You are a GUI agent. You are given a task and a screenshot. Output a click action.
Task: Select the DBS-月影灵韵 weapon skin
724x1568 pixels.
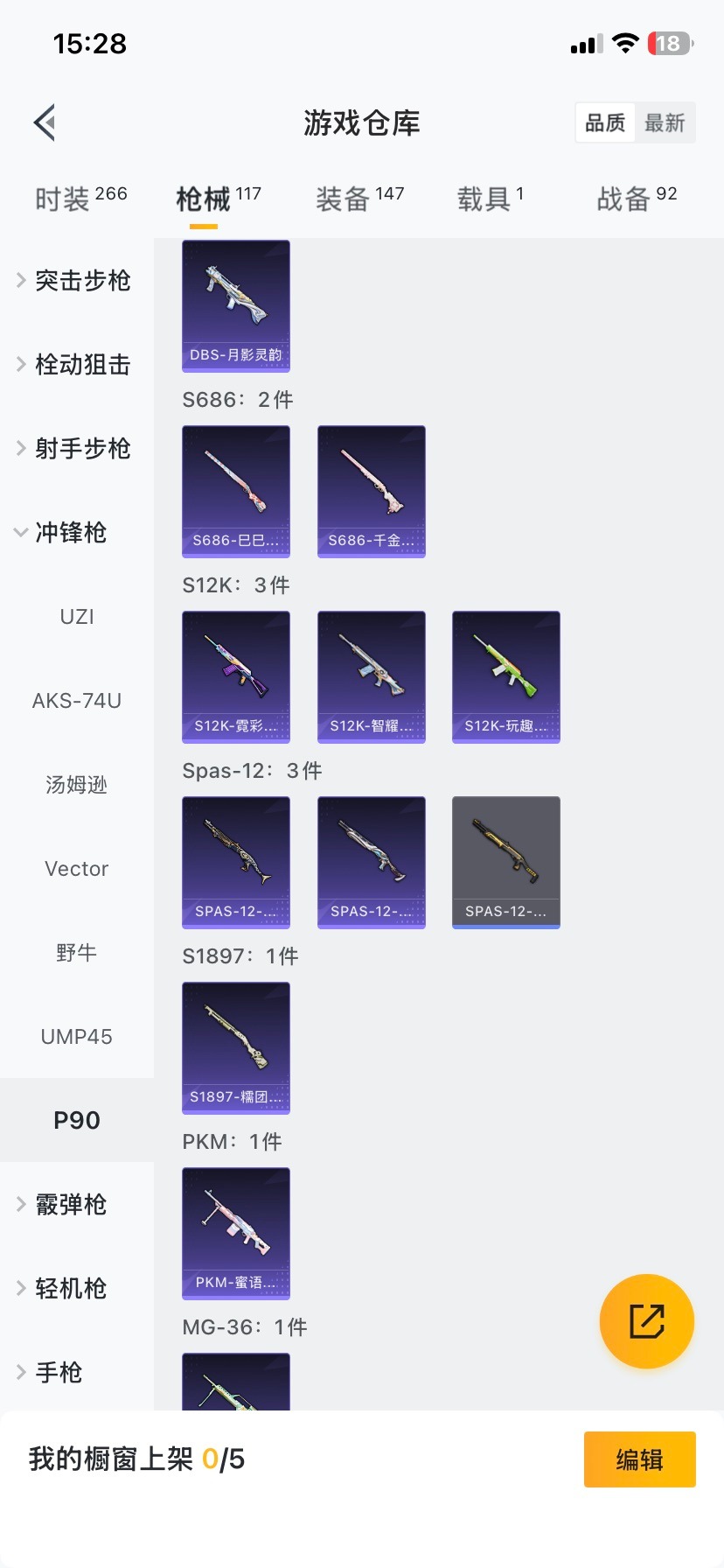click(235, 306)
